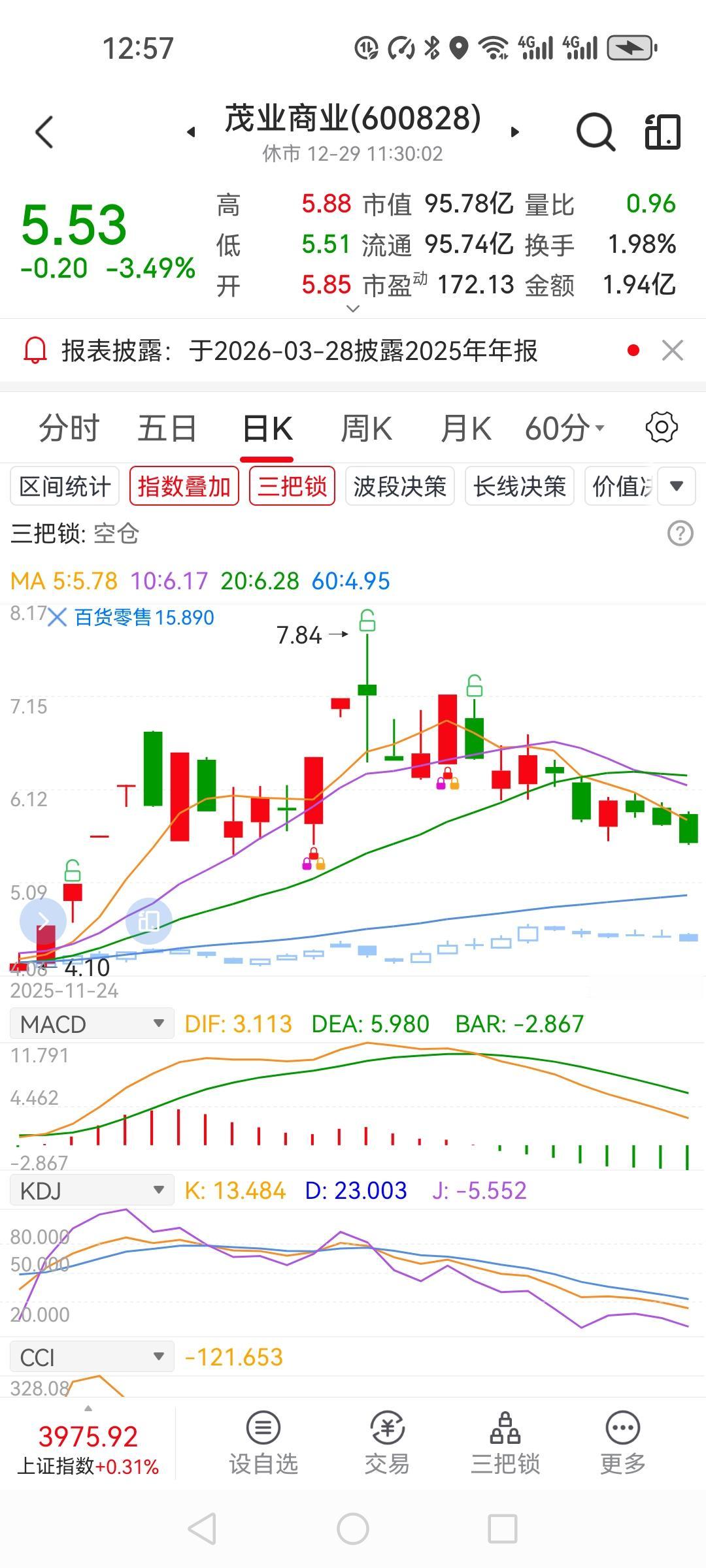The image size is (706, 1568).
Task: Toggle the 三把锁 indicator in the toolbar
Action: pos(292,486)
